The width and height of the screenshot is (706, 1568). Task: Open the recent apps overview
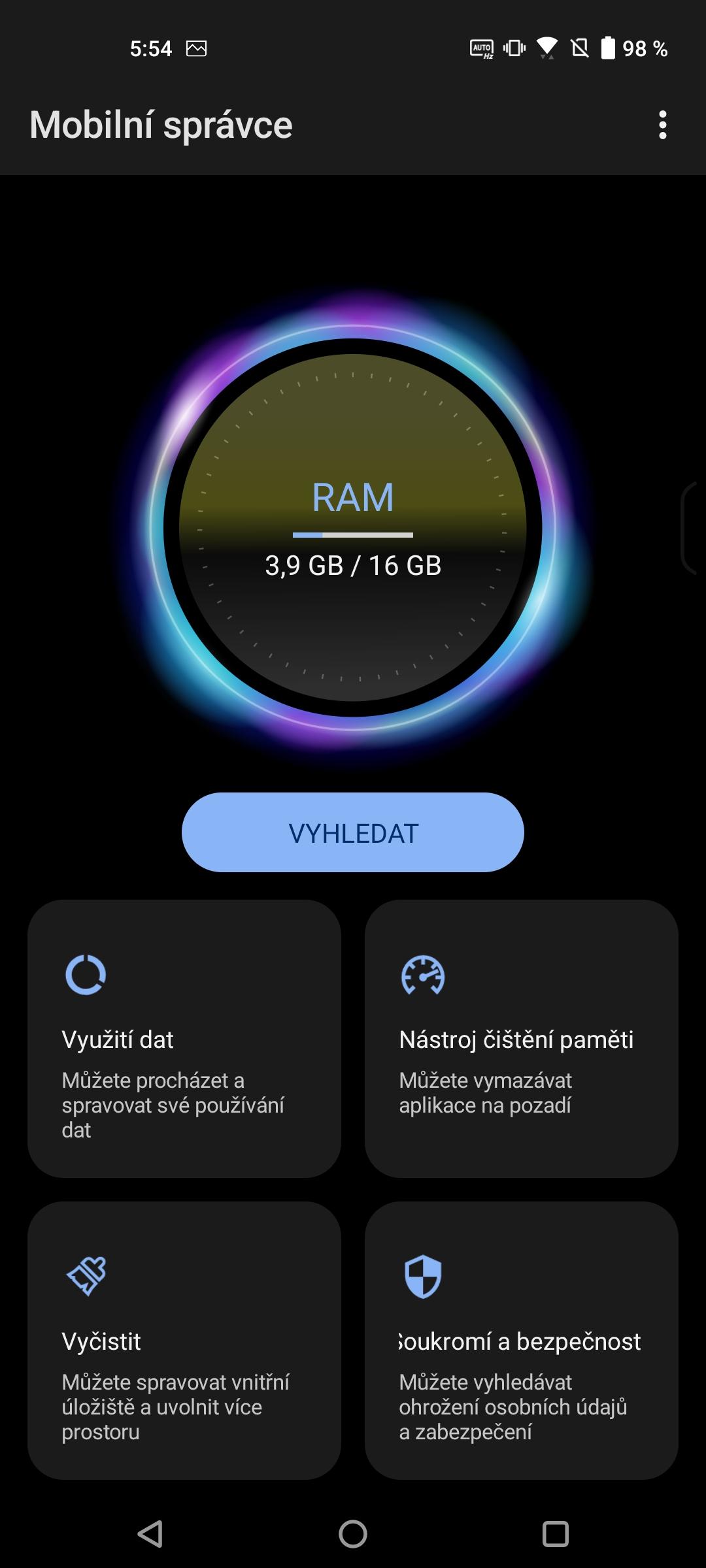556,1533
